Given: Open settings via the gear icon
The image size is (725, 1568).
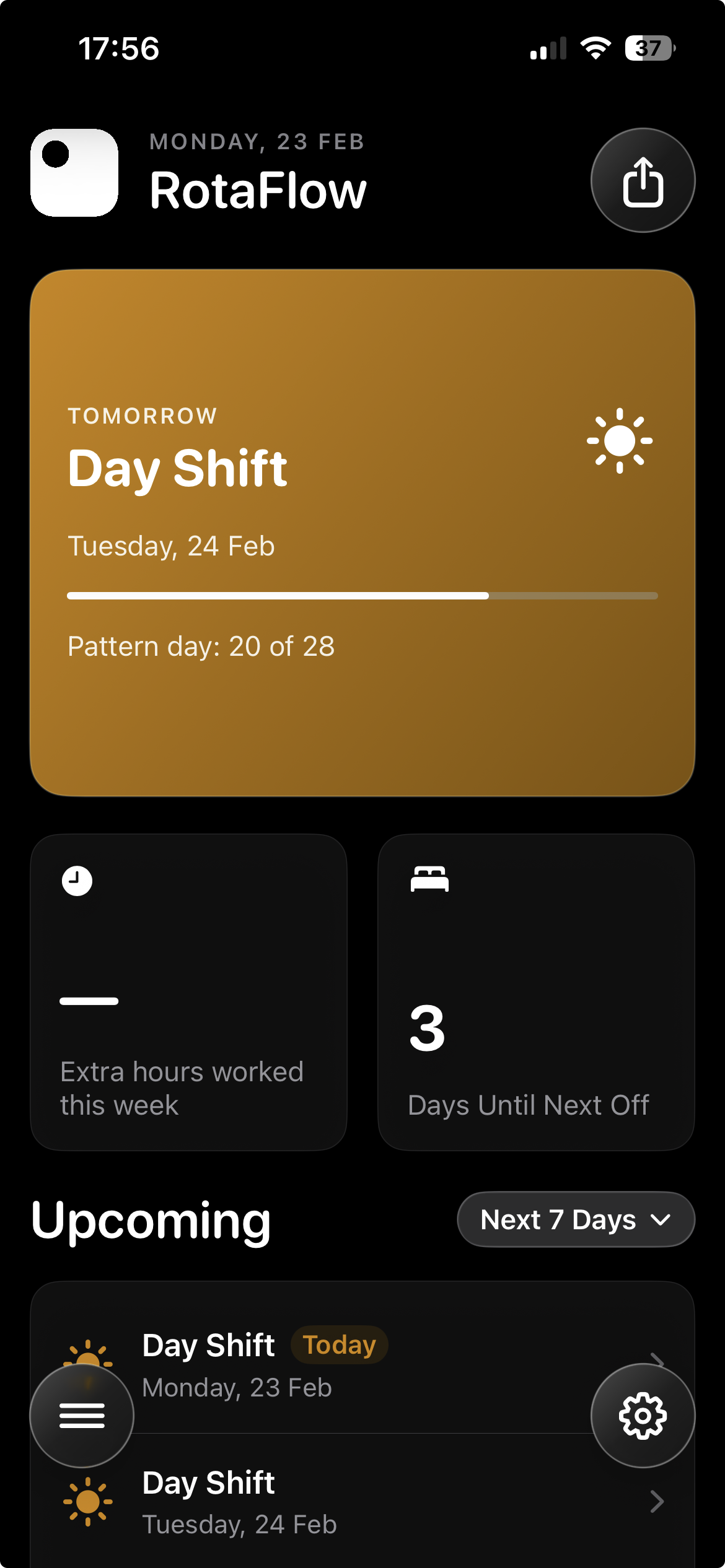Looking at the screenshot, I should tap(643, 1416).
